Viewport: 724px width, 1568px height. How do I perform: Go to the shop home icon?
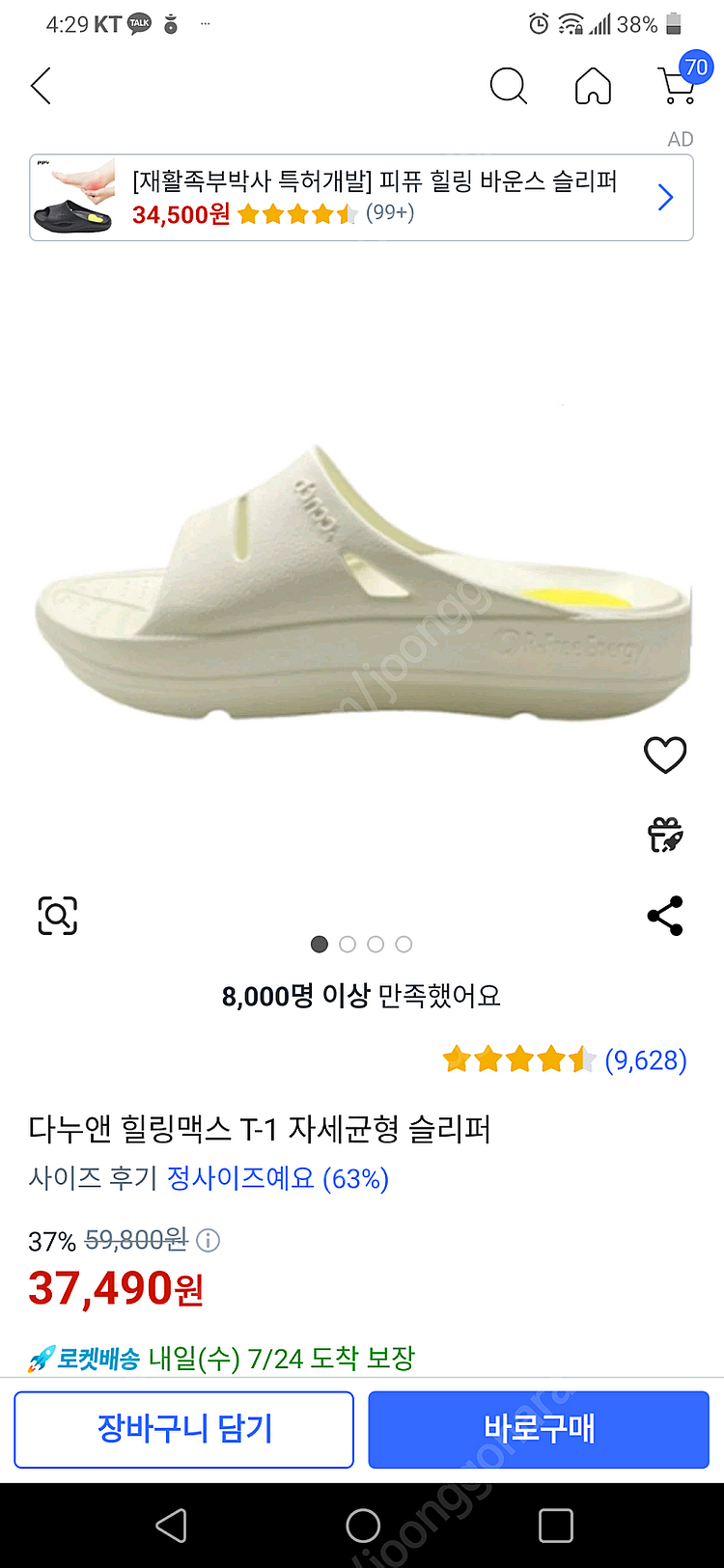[593, 86]
